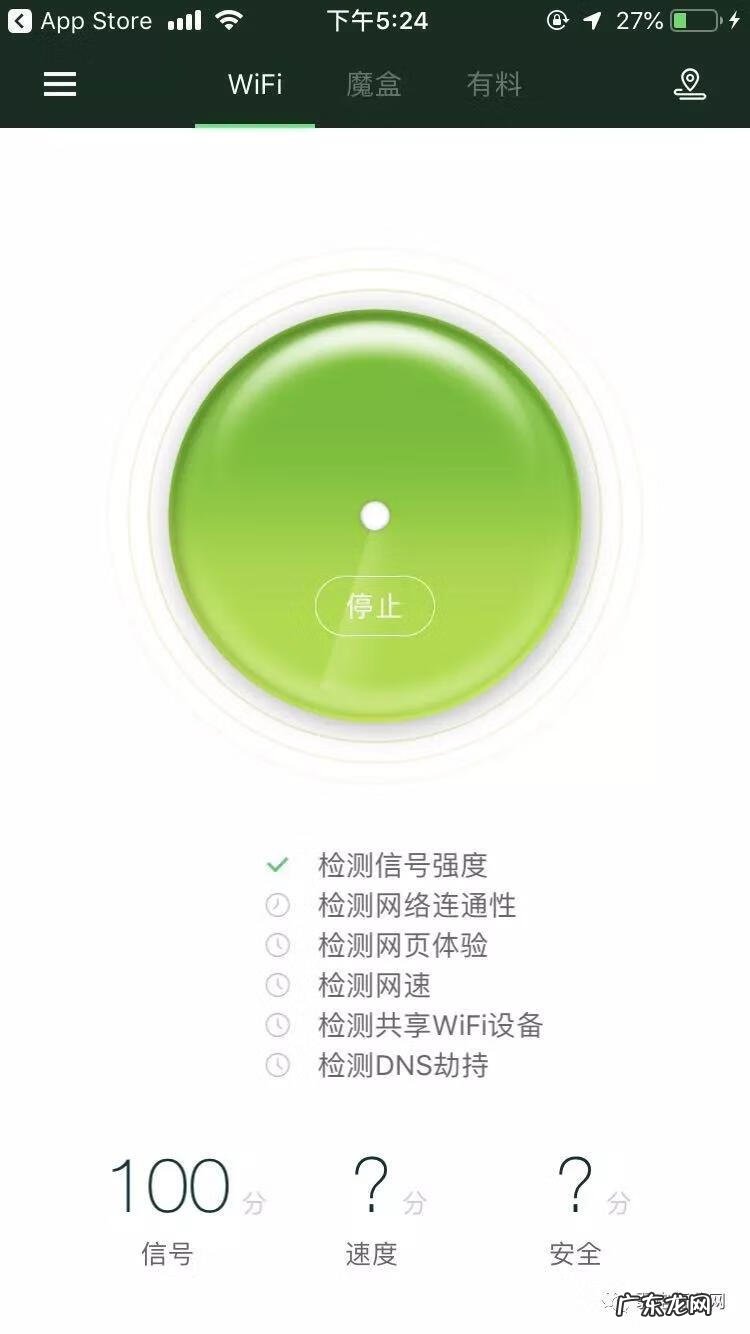Click the clock icon beside 检测网页体验

pyautogui.click(x=280, y=946)
